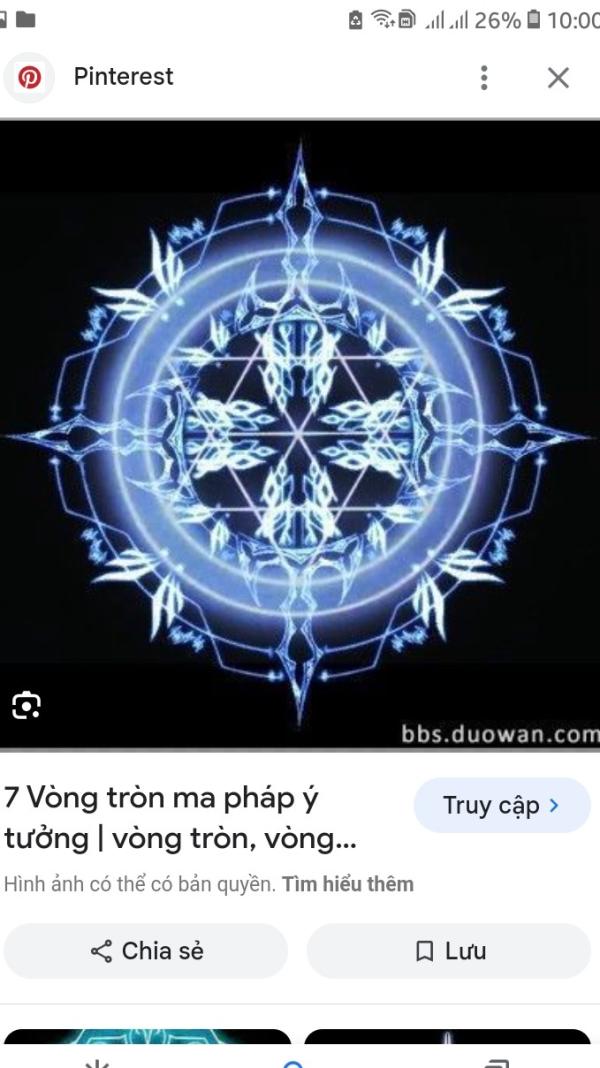
Task: Open the three-dot overflow menu
Action: (x=484, y=78)
